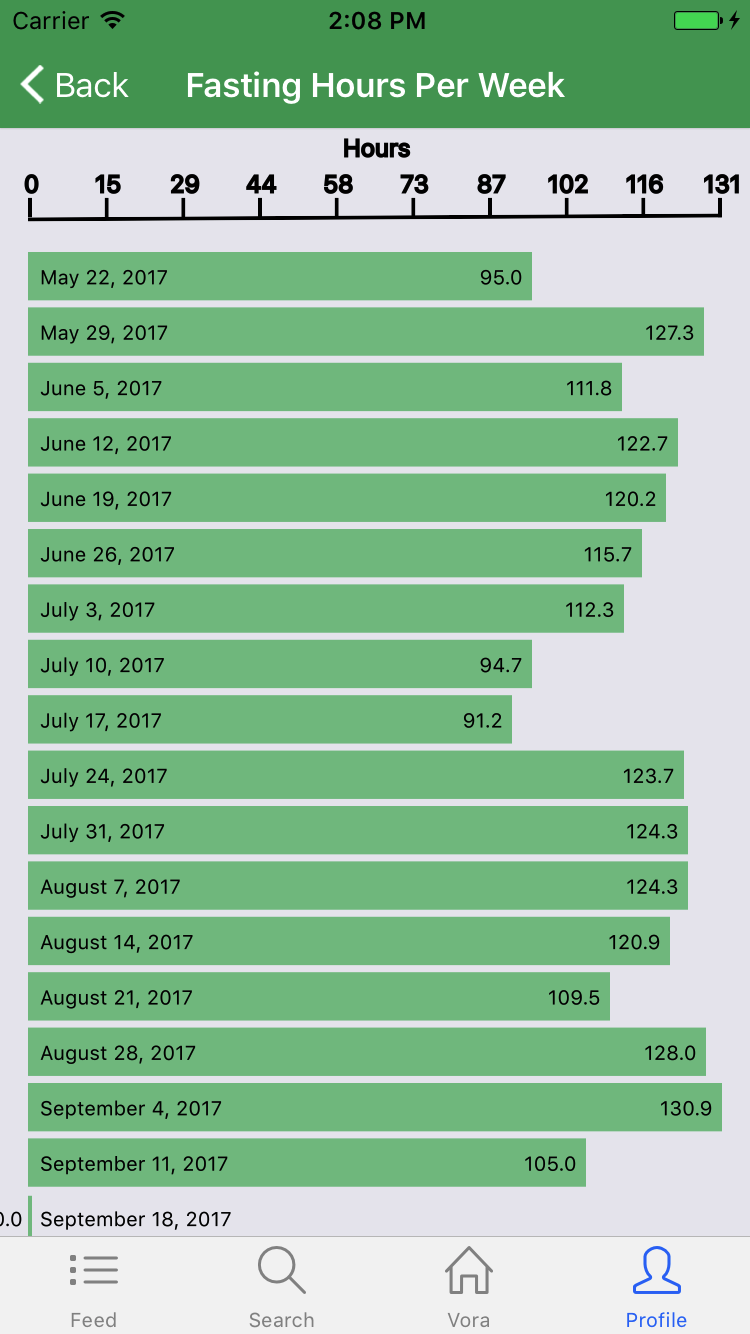750x1334 pixels.
Task: Tap the back chevron arrow
Action: (31, 85)
